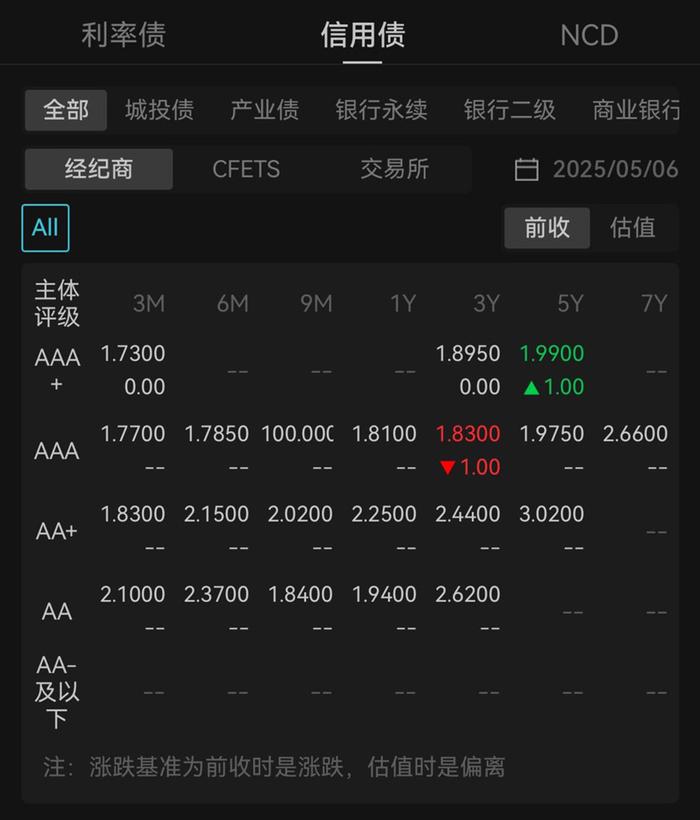
Task: Switch data source to CFETS
Action: point(246,169)
